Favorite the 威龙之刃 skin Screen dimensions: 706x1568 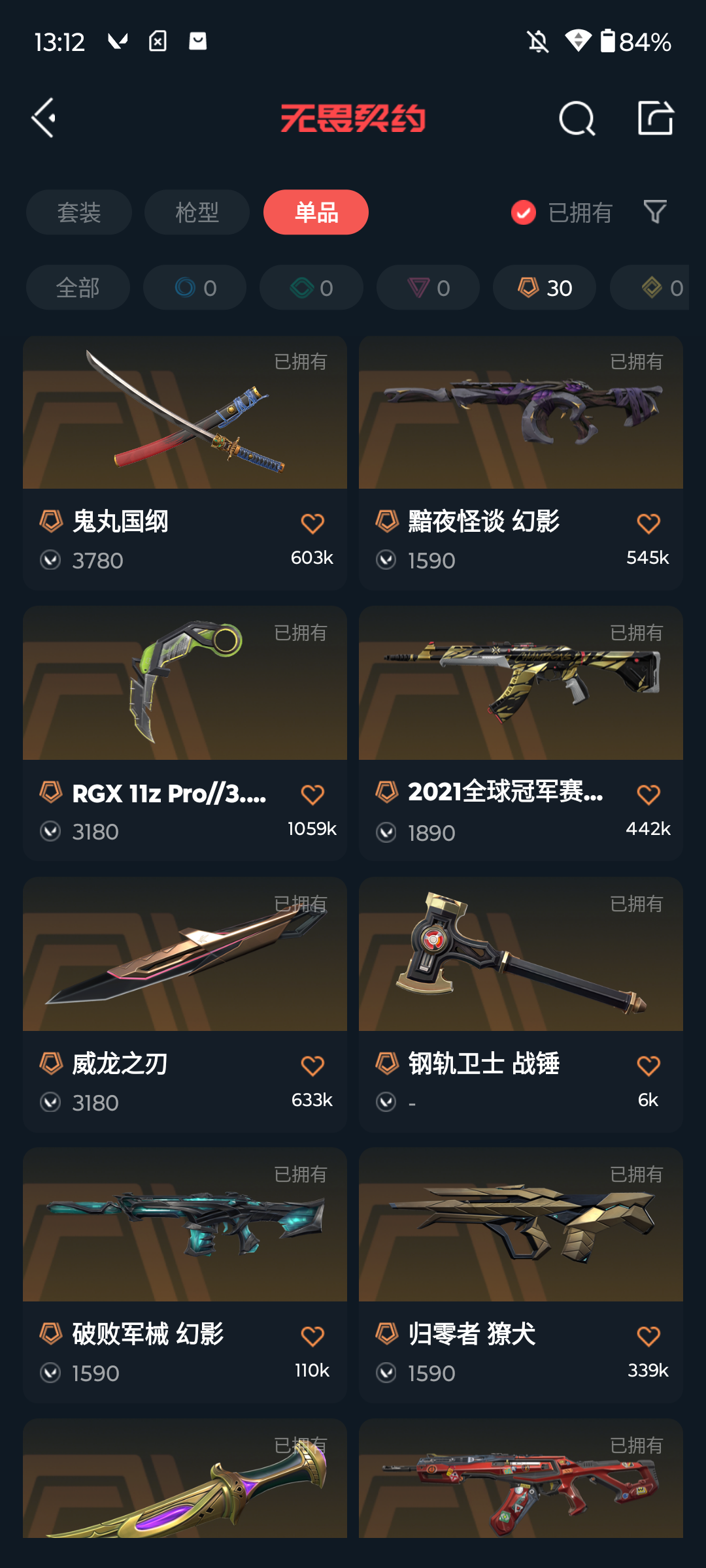tap(312, 1066)
